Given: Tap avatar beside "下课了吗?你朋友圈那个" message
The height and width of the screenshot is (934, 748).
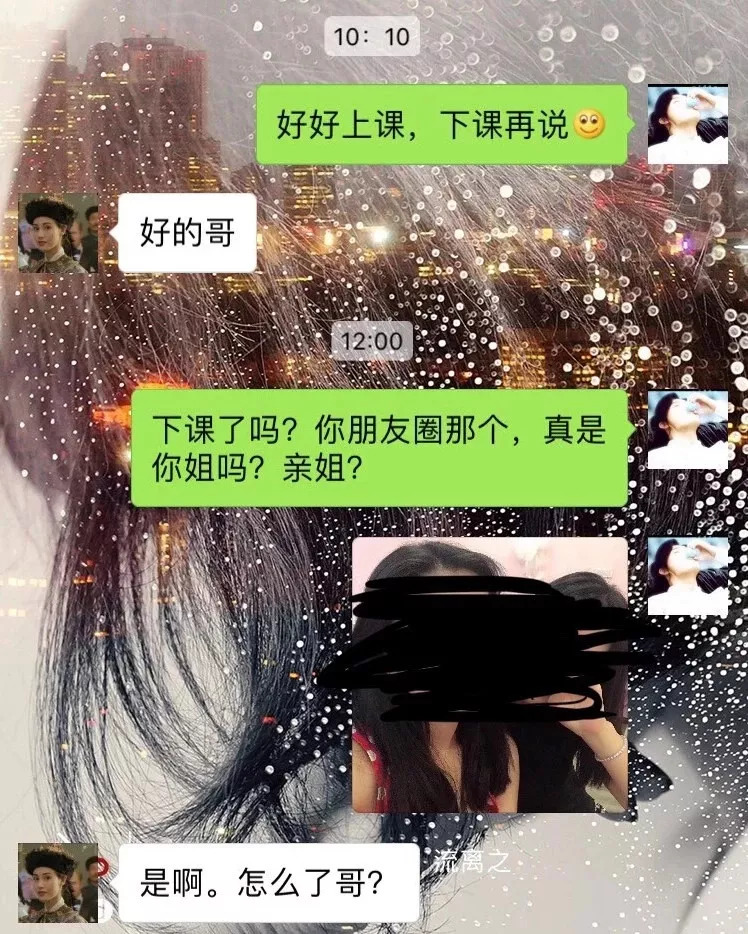Looking at the screenshot, I should (687, 430).
